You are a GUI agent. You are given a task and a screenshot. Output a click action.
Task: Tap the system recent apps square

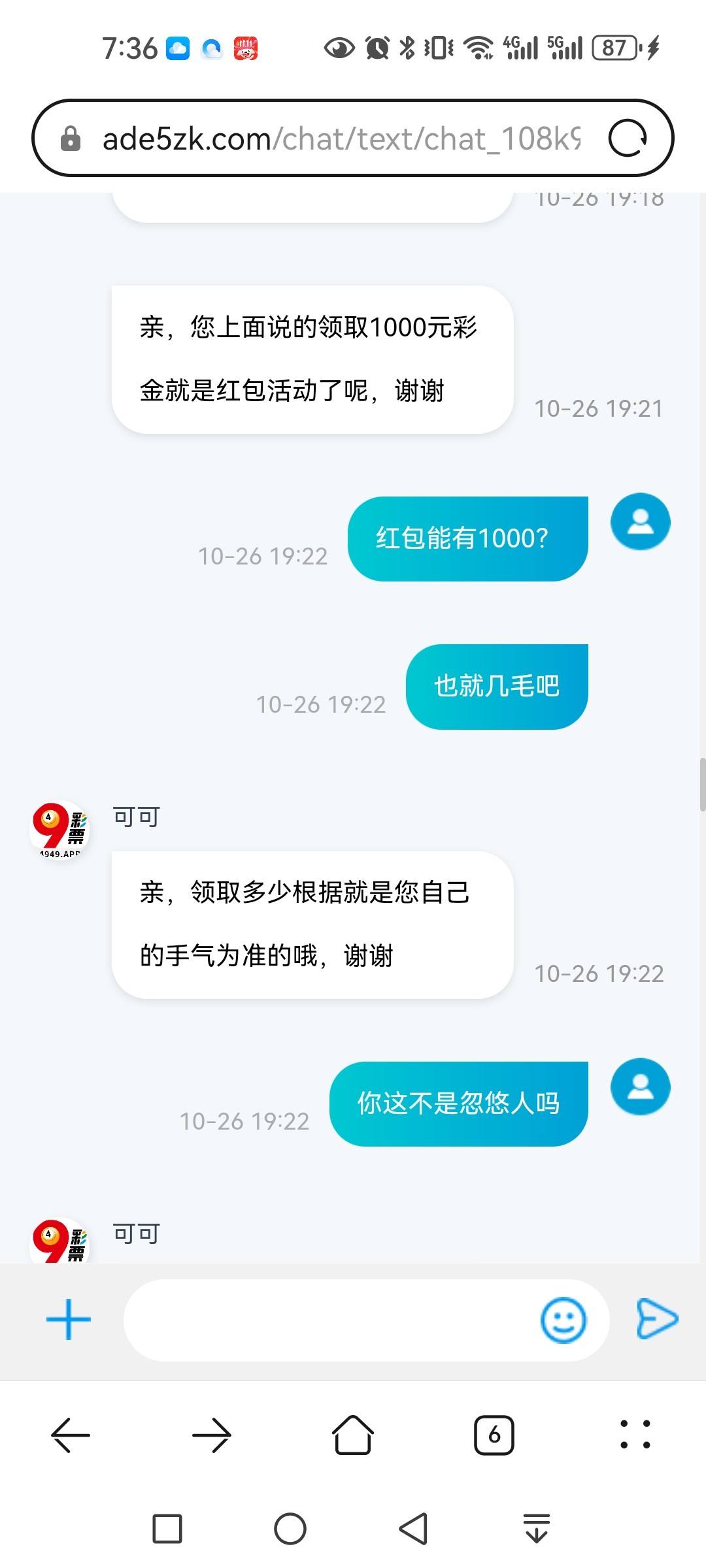167,1529
